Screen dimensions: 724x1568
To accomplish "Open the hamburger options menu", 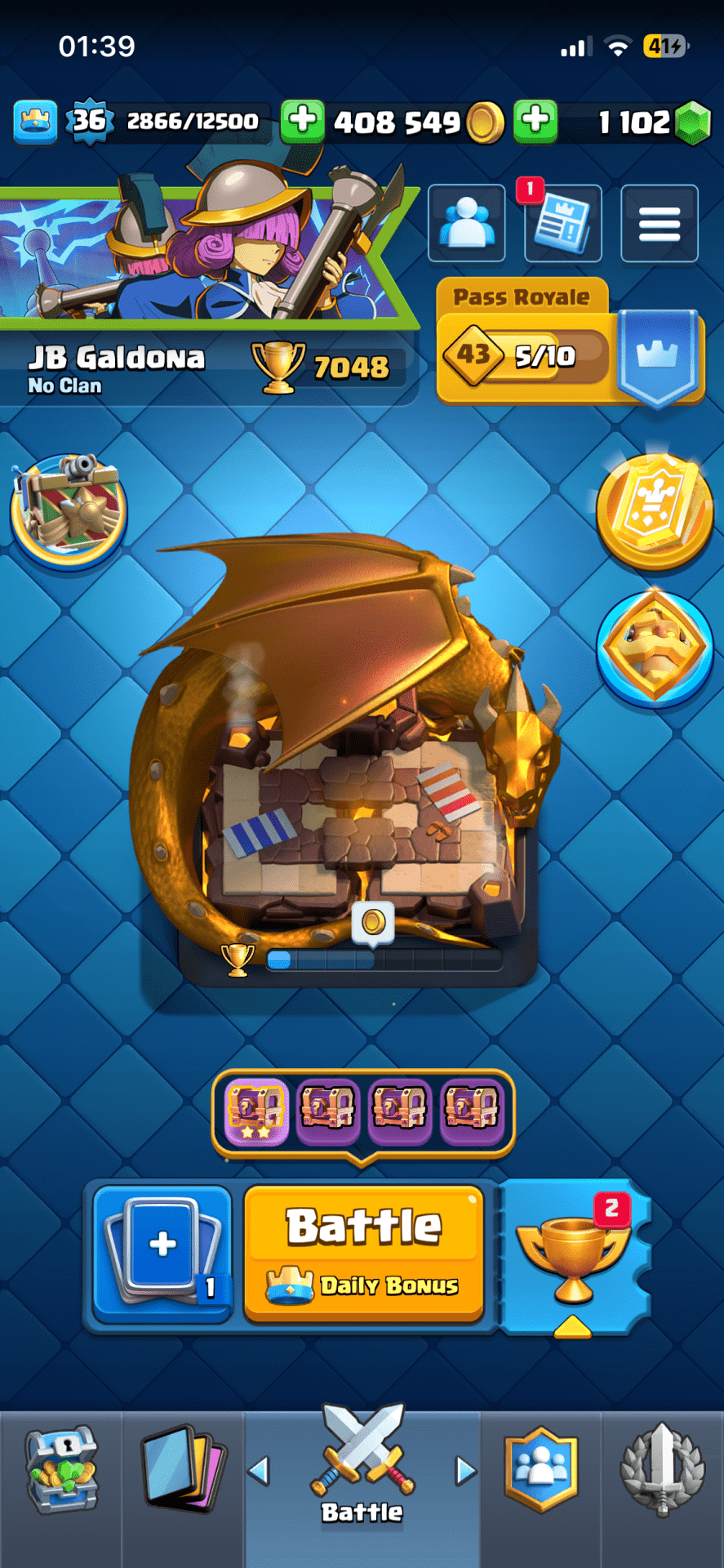I will (x=659, y=223).
